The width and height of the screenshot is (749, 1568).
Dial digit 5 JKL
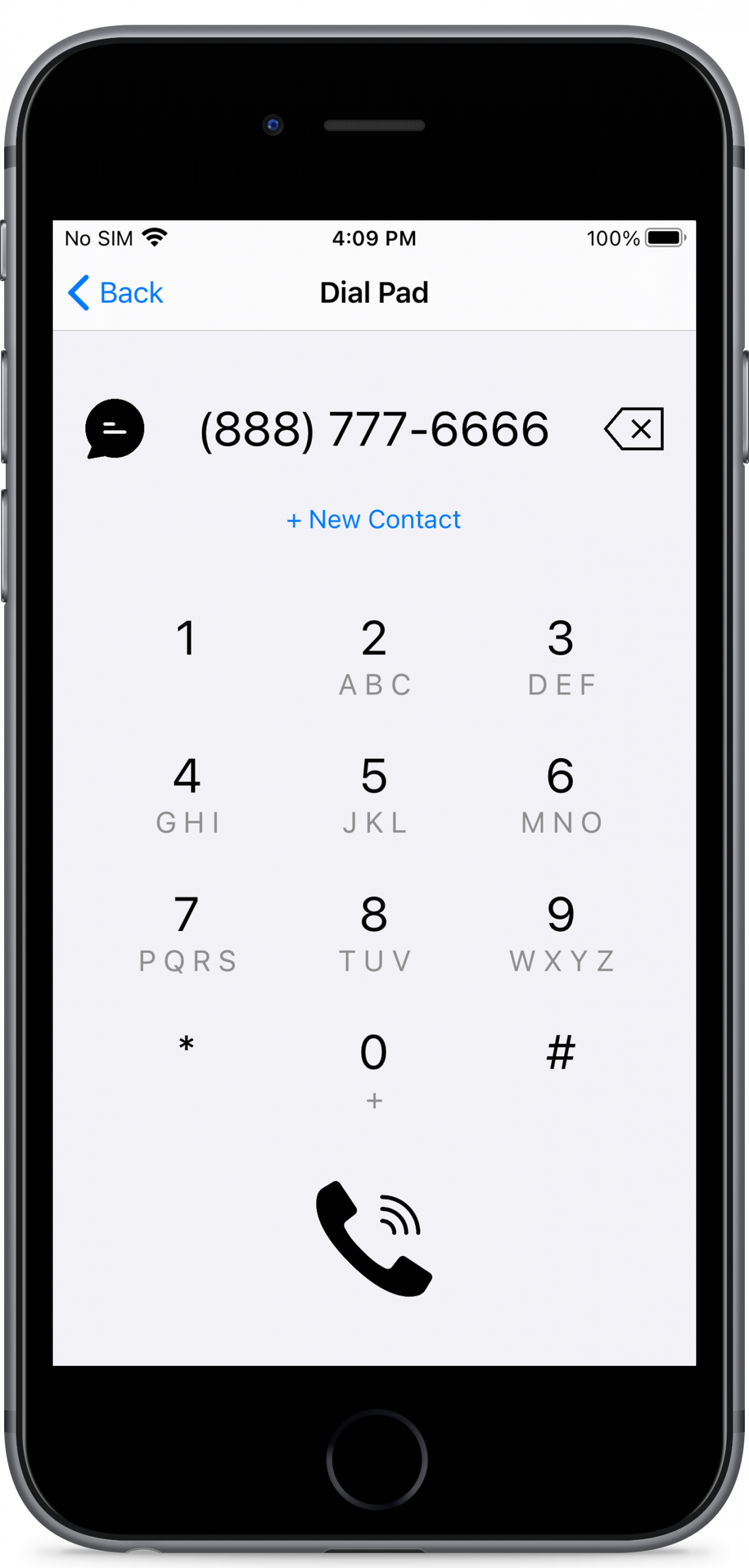click(374, 794)
